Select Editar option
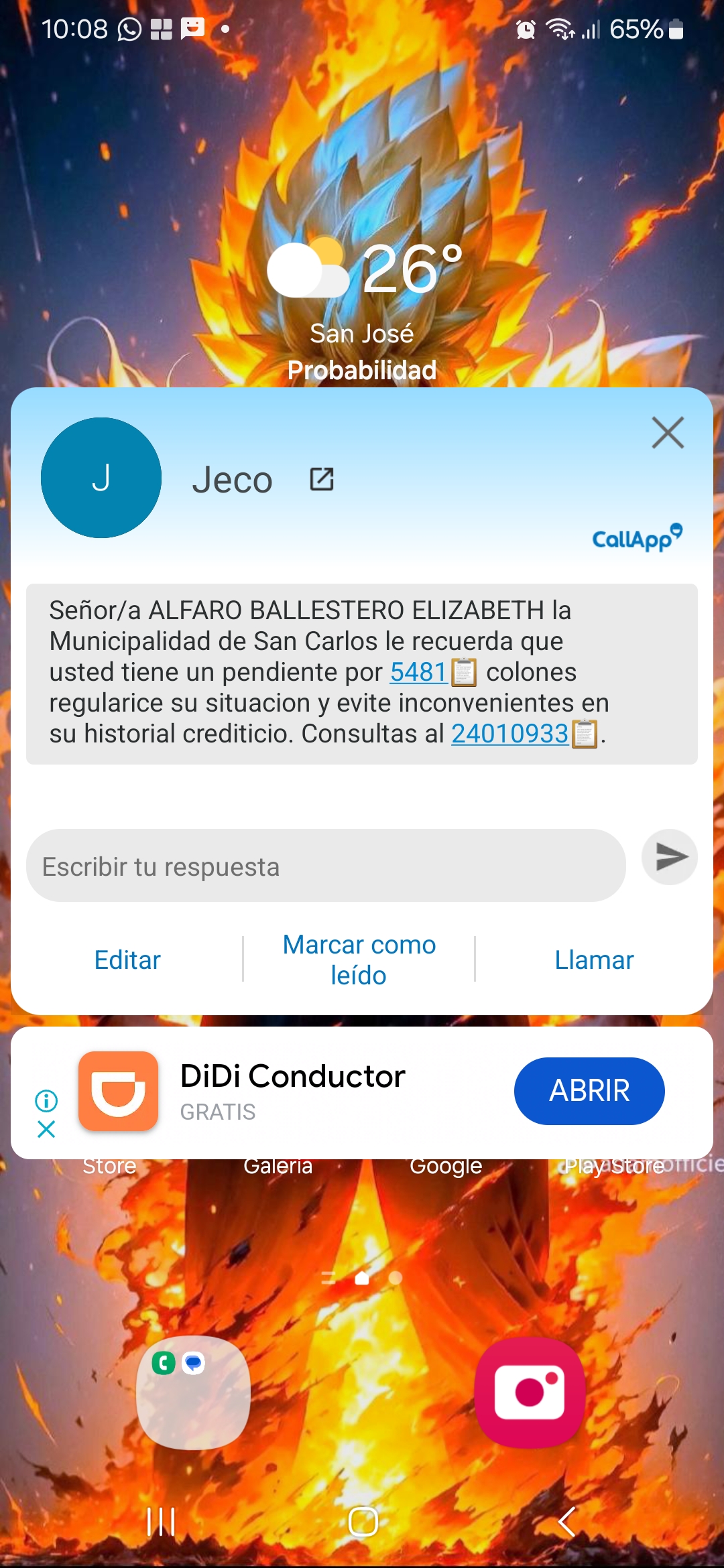The width and height of the screenshot is (724, 1568). click(127, 960)
